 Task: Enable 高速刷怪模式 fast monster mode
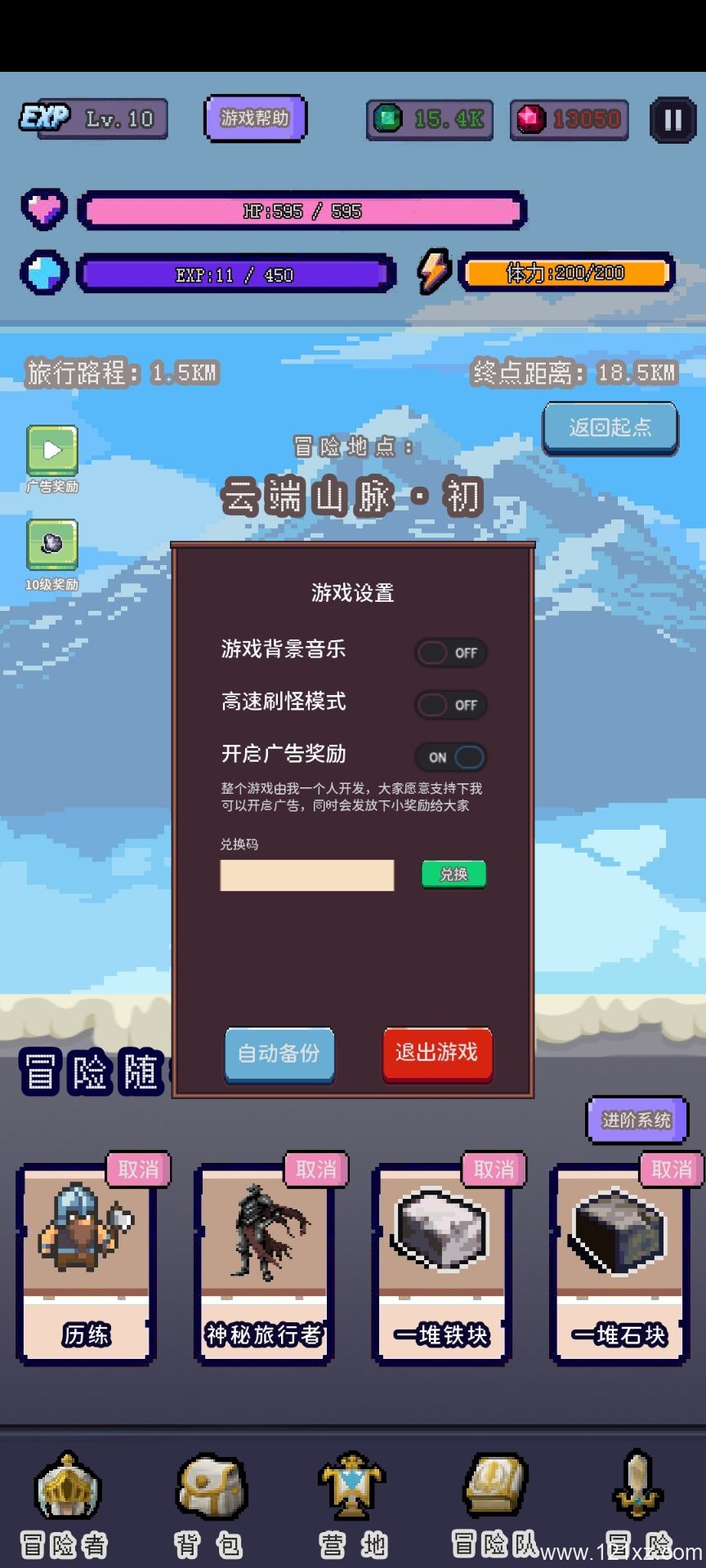click(451, 705)
